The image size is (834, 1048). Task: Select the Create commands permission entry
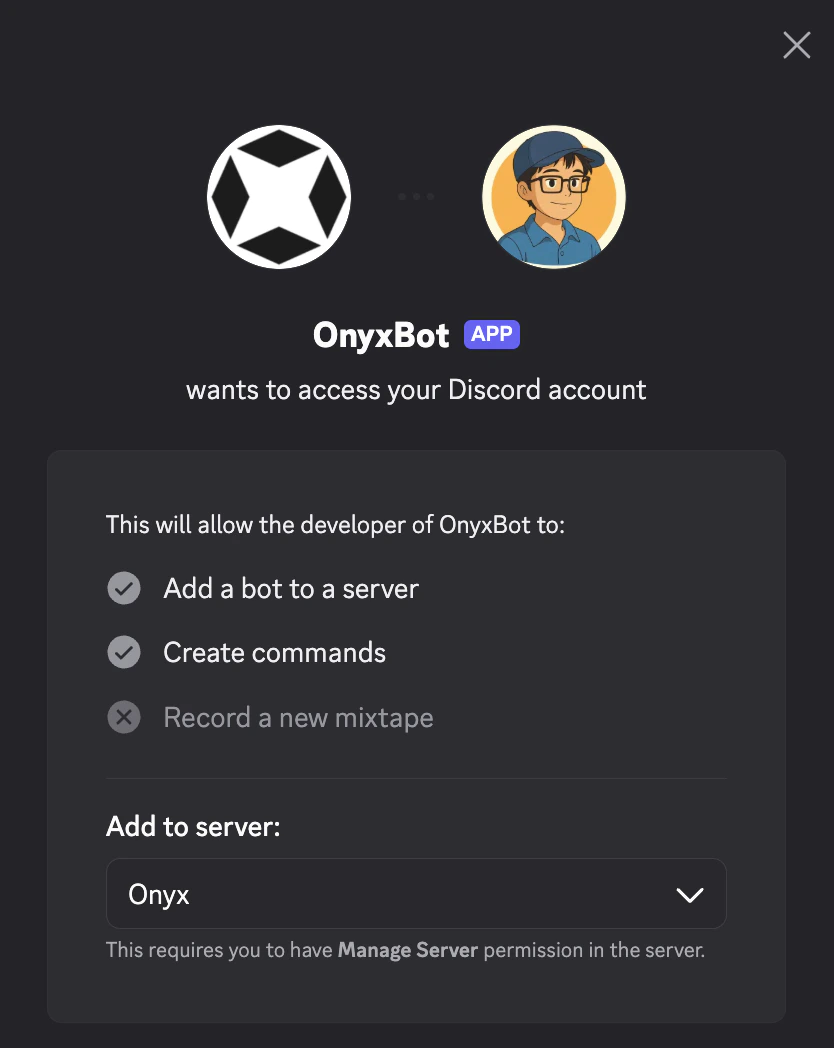click(x=274, y=652)
